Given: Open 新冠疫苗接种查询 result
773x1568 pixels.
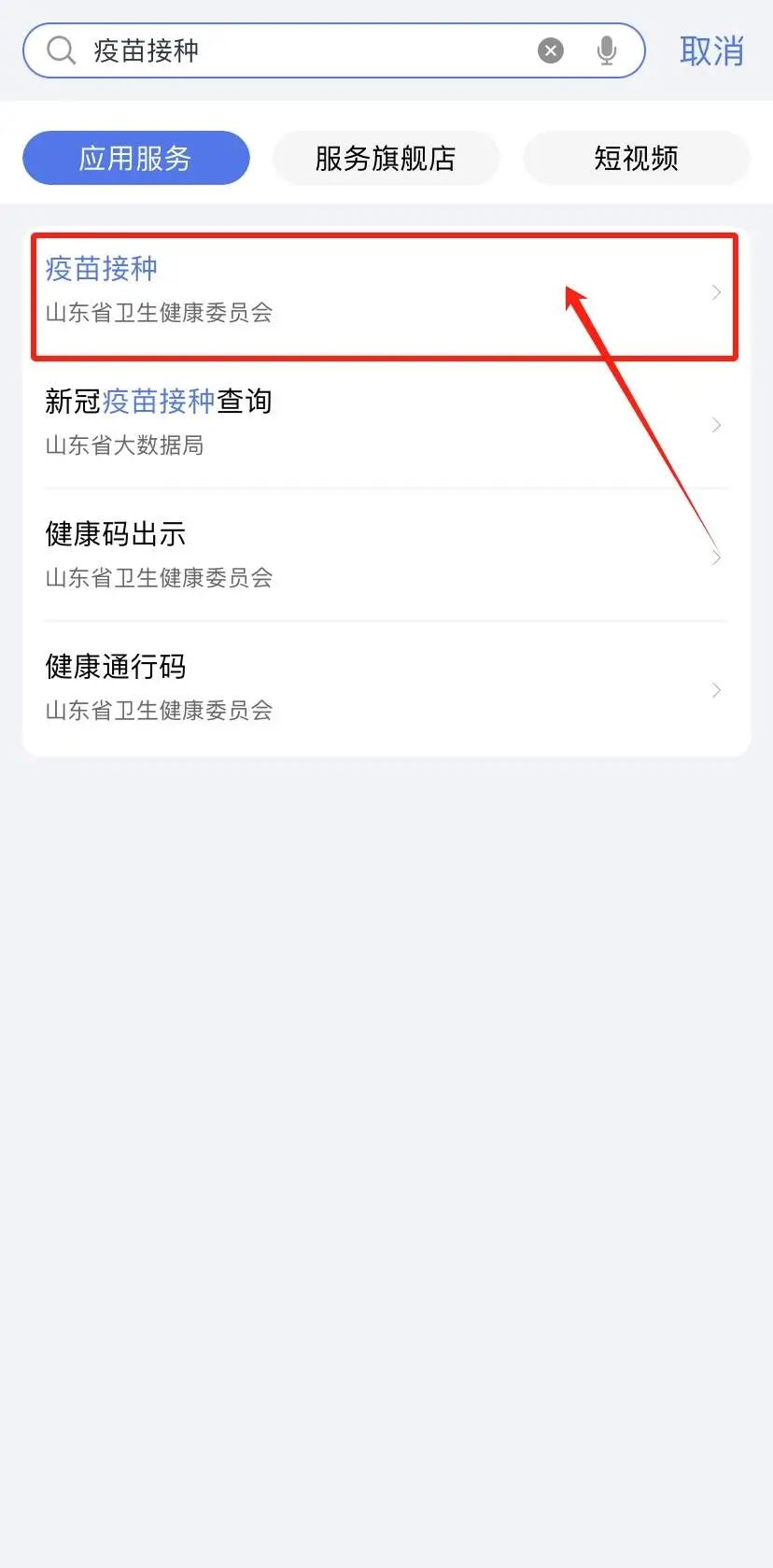Looking at the screenshot, I should (373, 423).
